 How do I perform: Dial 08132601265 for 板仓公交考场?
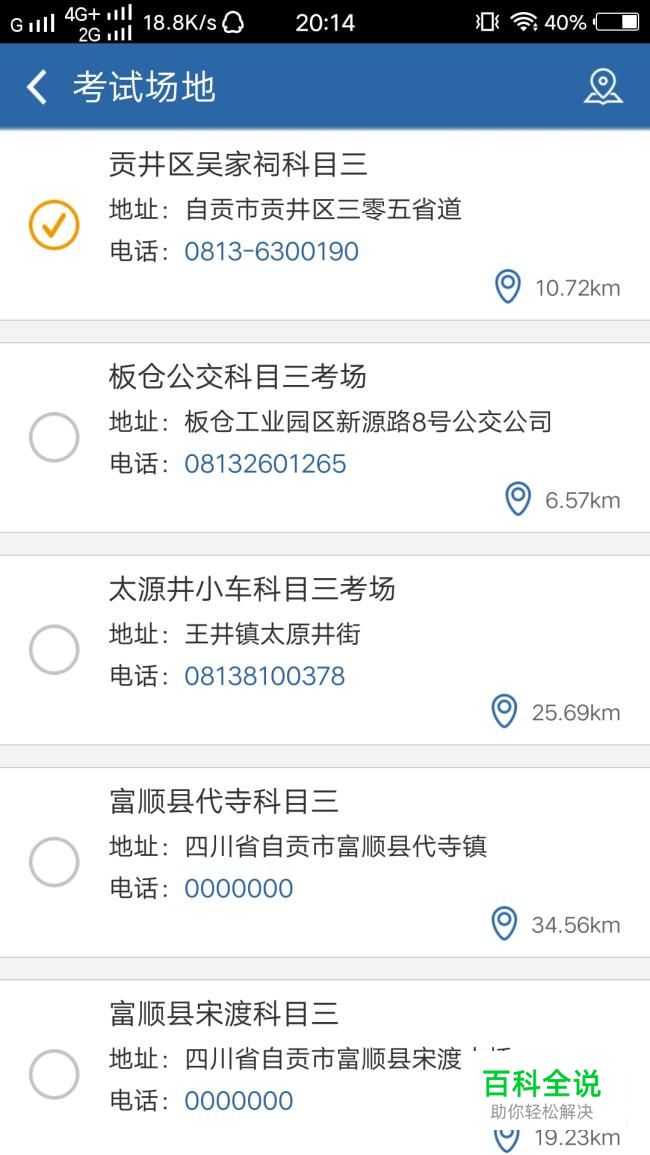pyautogui.click(x=265, y=464)
